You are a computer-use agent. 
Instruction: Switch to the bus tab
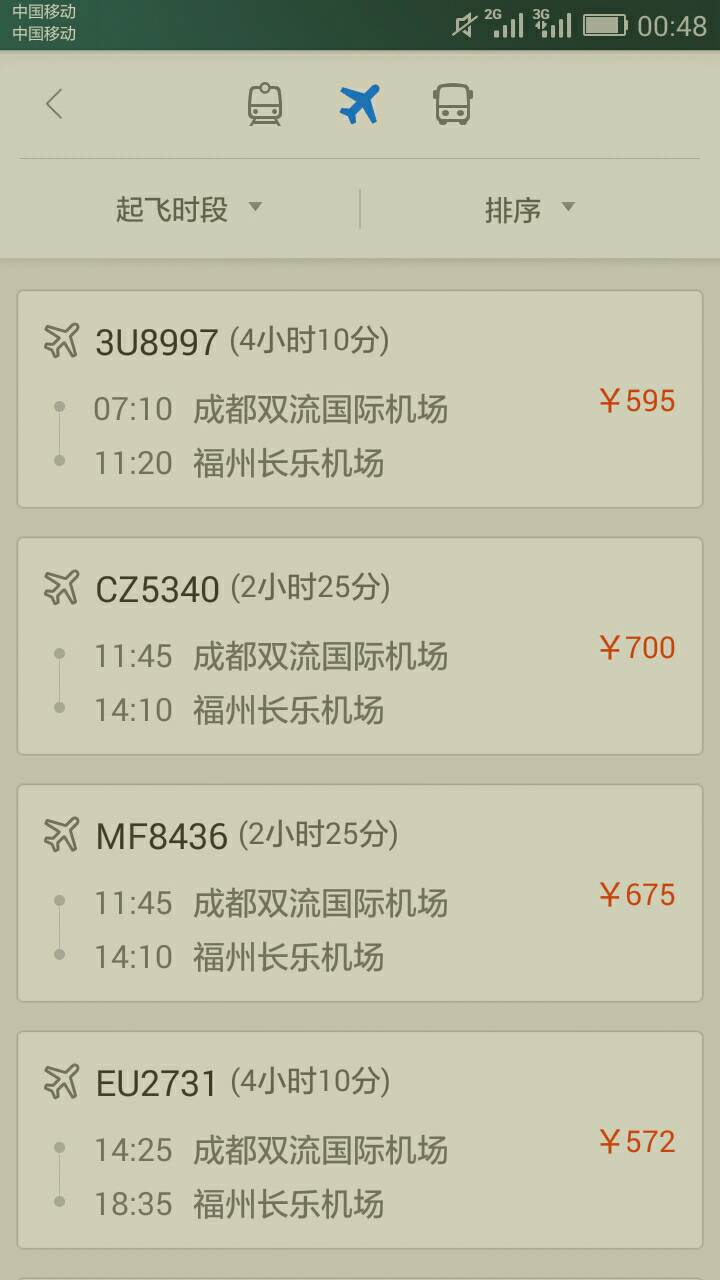[x=453, y=104]
